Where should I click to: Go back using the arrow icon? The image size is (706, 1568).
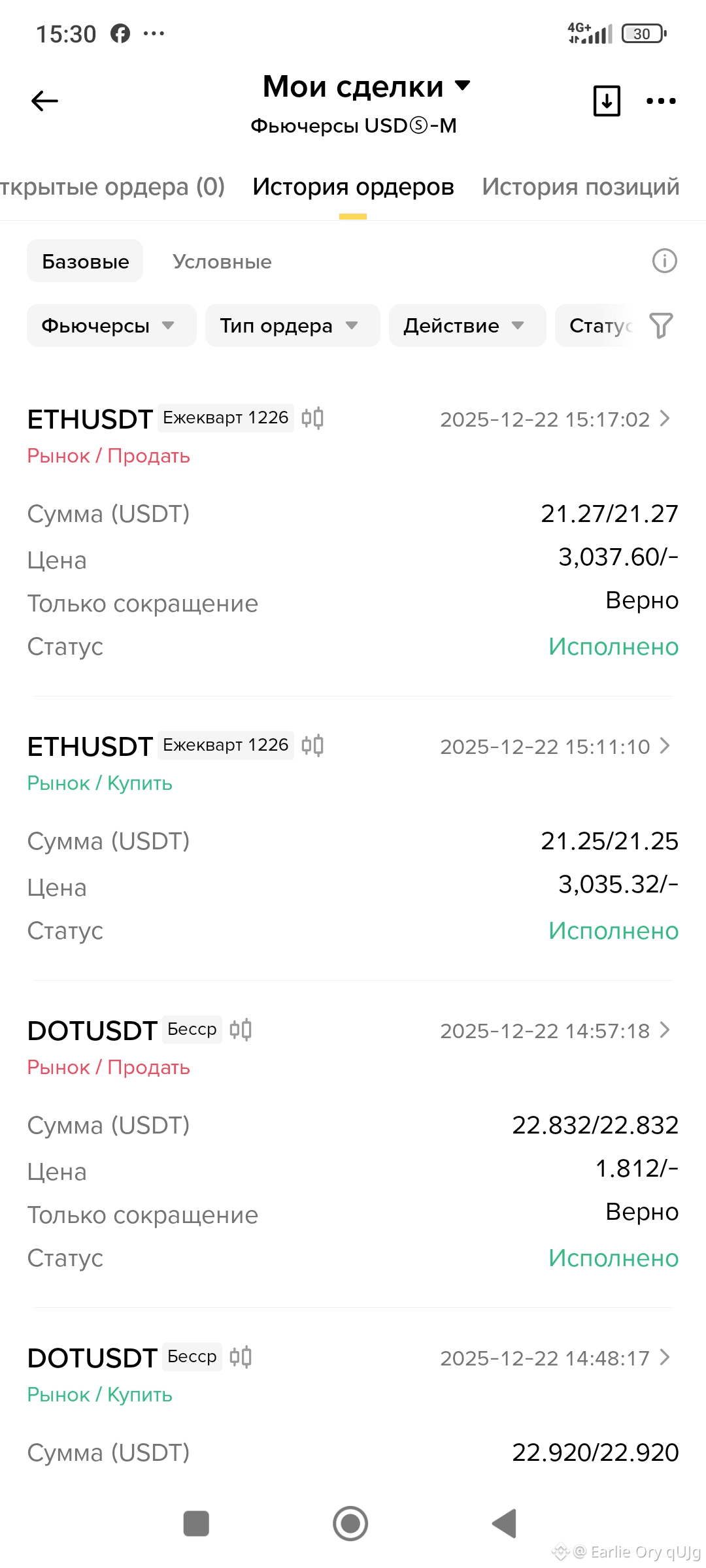click(x=44, y=101)
